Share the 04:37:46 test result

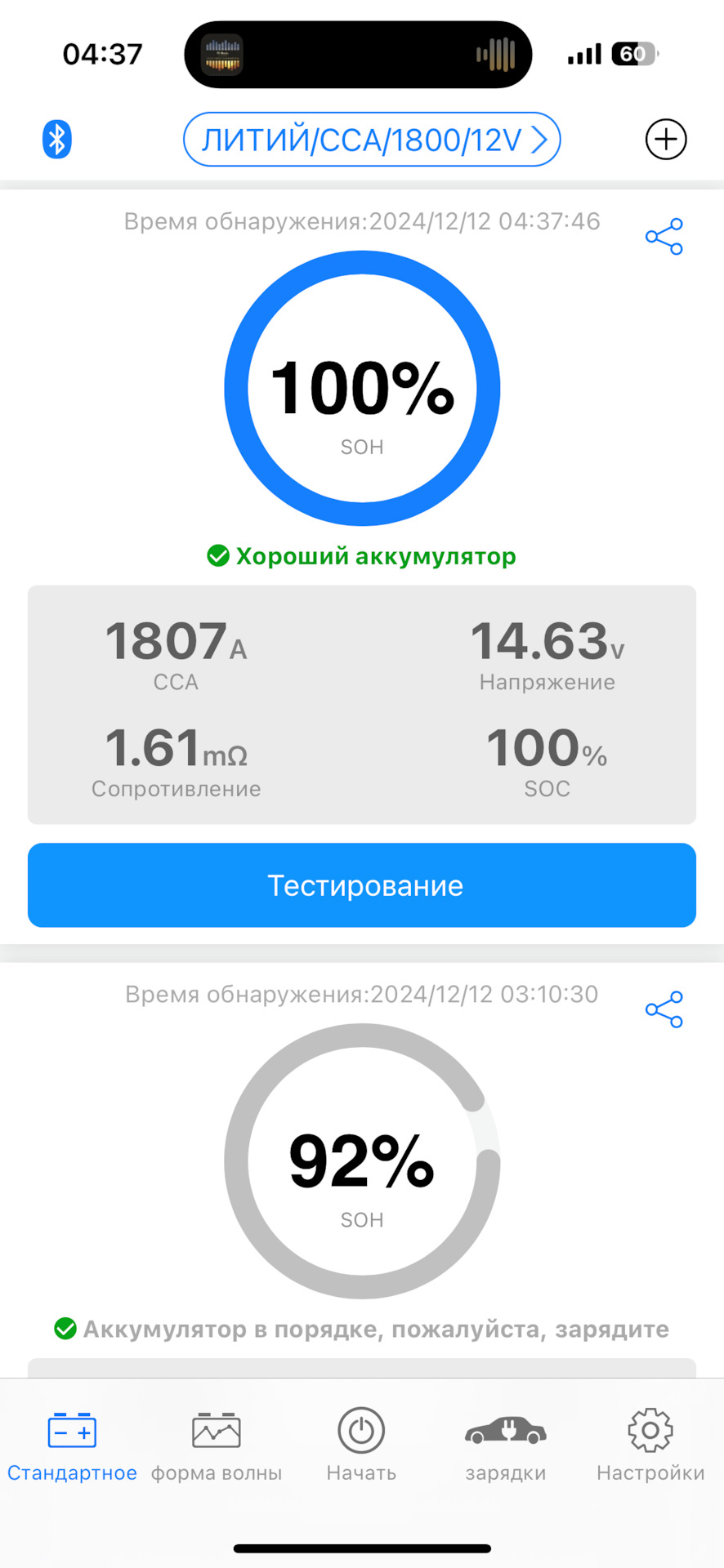pyautogui.click(x=664, y=237)
